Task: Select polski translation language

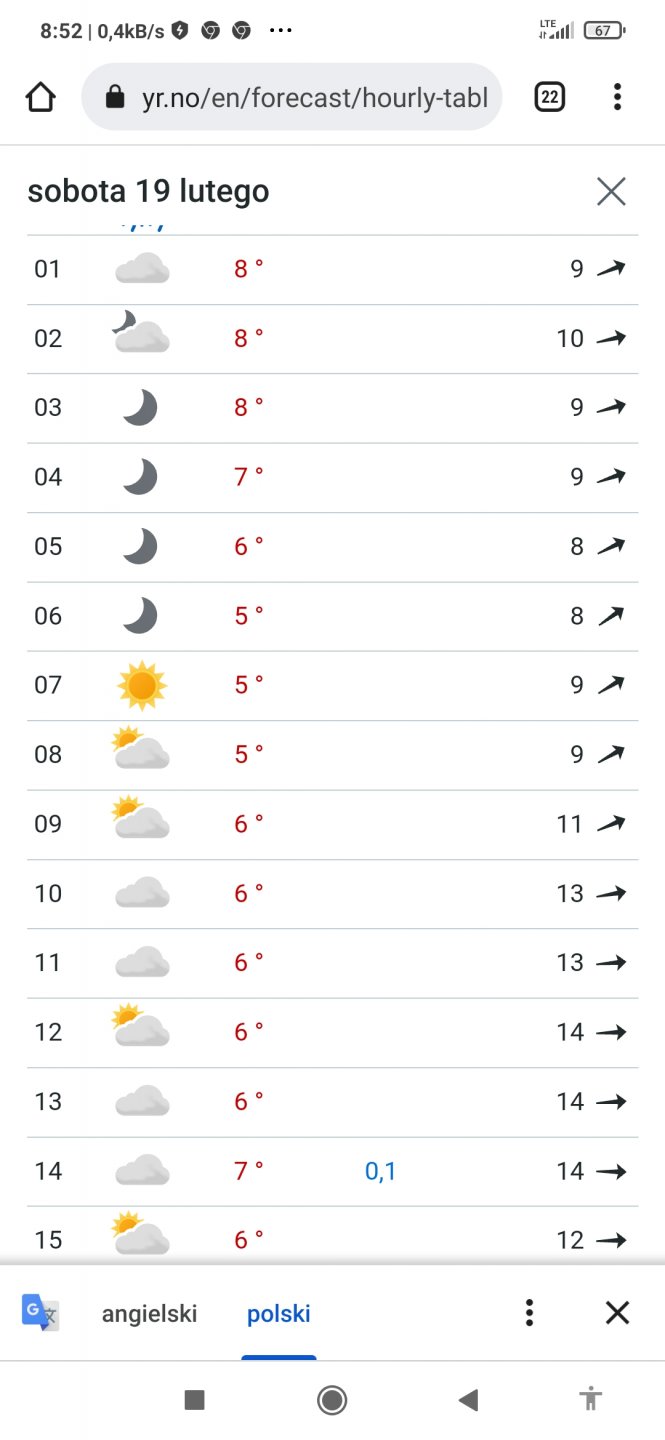Action: (279, 1313)
